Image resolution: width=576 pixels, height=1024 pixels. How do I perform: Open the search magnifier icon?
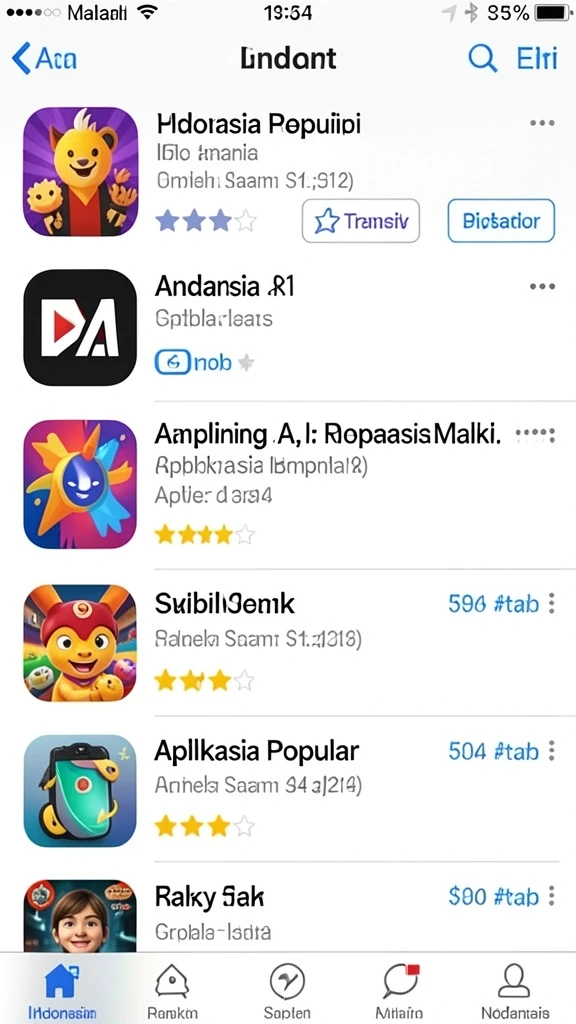tap(483, 59)
